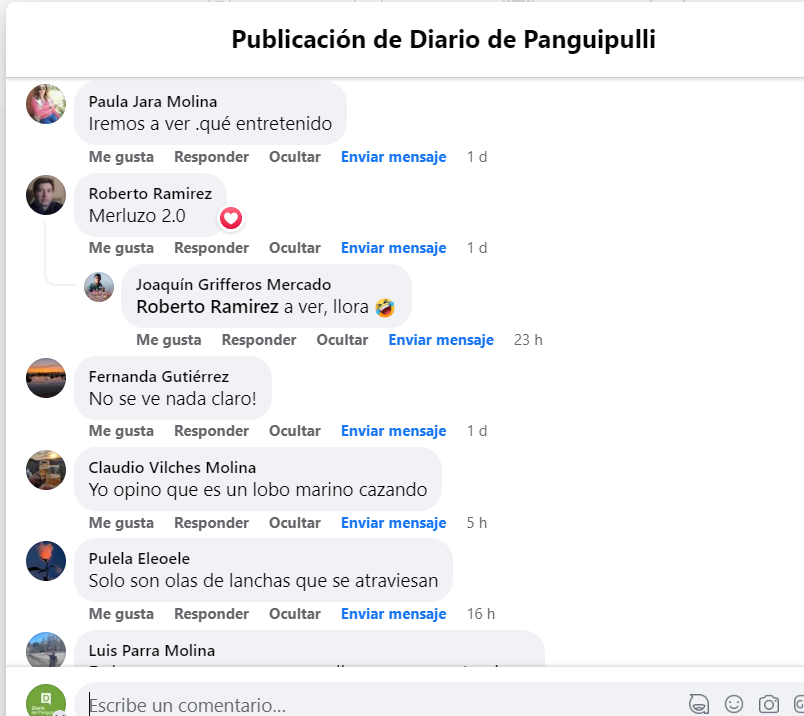
Task: Open Pulela Eleoele's profile name
Action: (139, 558)
